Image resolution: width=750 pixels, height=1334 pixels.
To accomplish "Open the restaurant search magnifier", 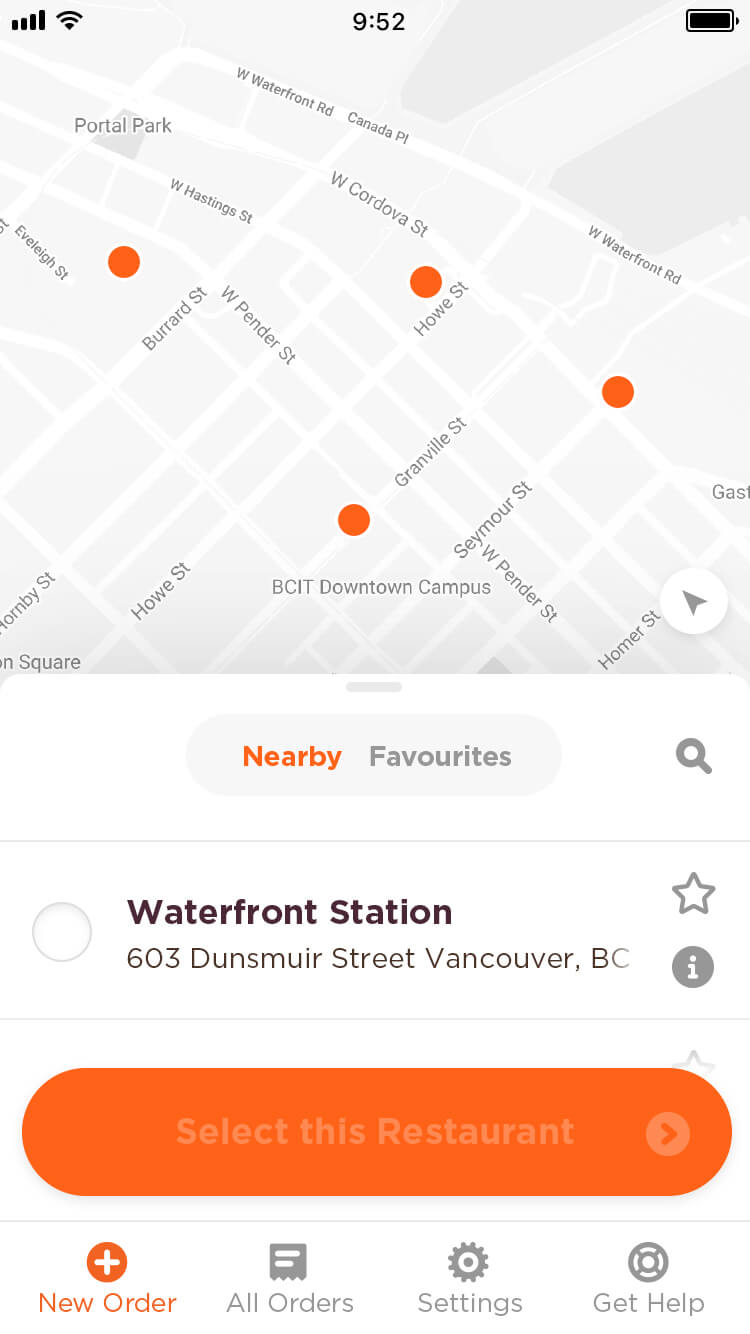I will click(693, 756).
